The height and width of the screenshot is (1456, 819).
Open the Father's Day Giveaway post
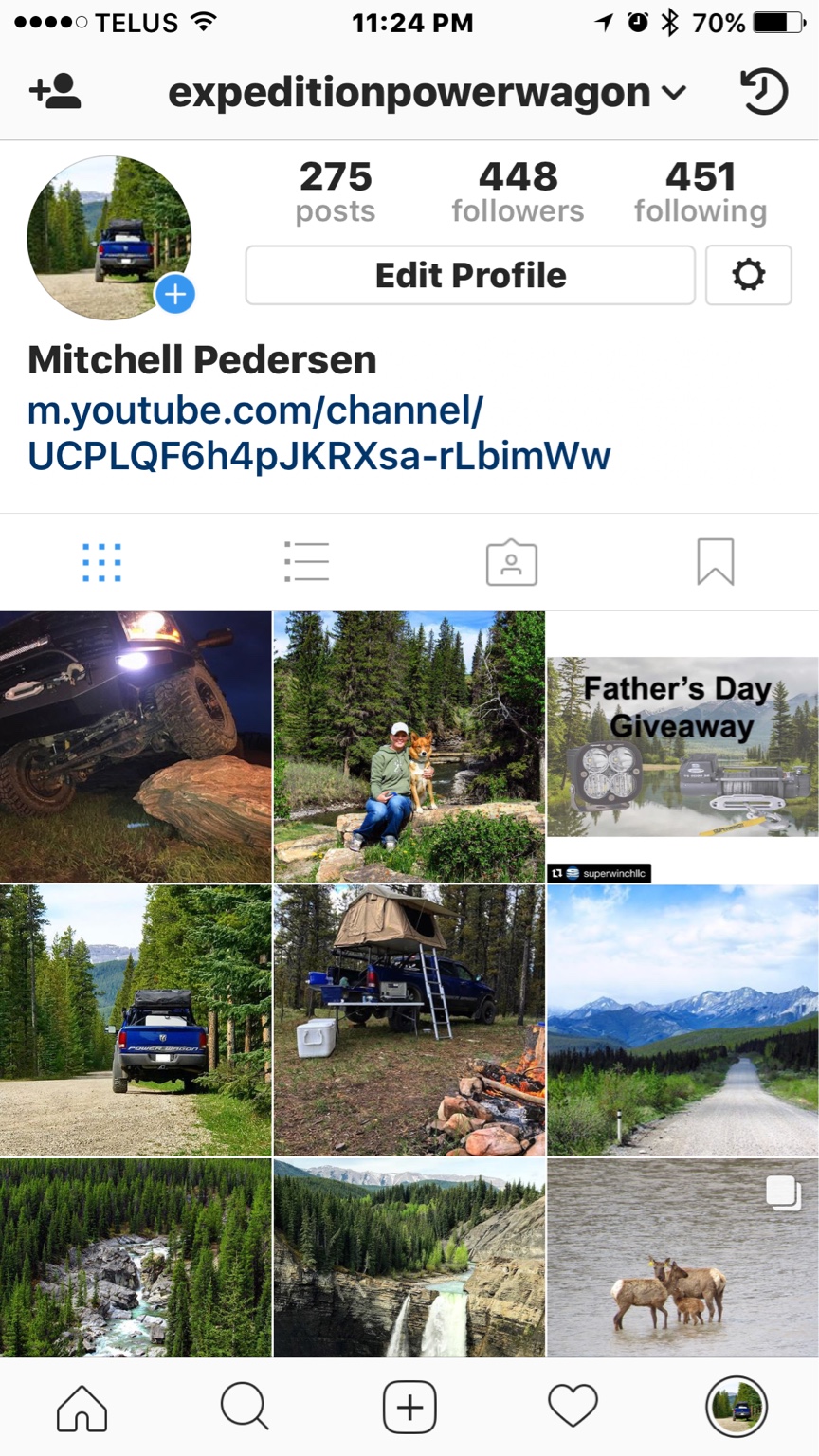pos(682,747)
